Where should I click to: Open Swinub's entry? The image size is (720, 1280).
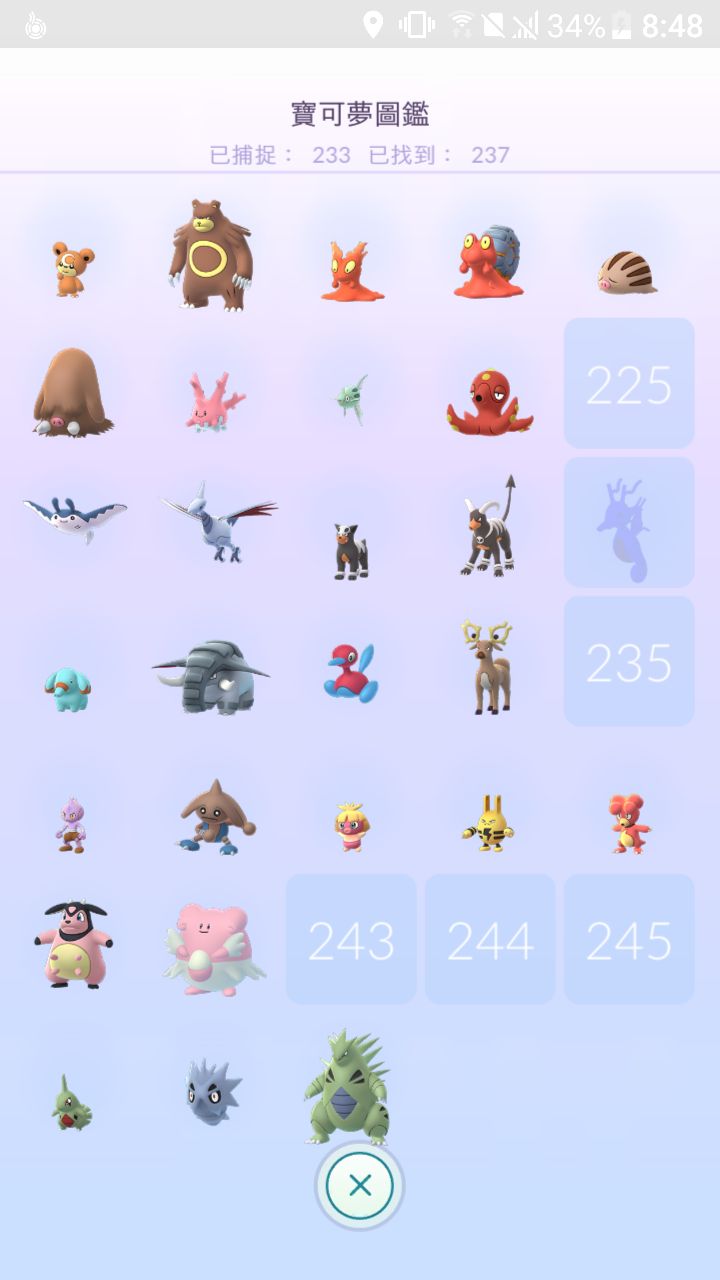628,272
